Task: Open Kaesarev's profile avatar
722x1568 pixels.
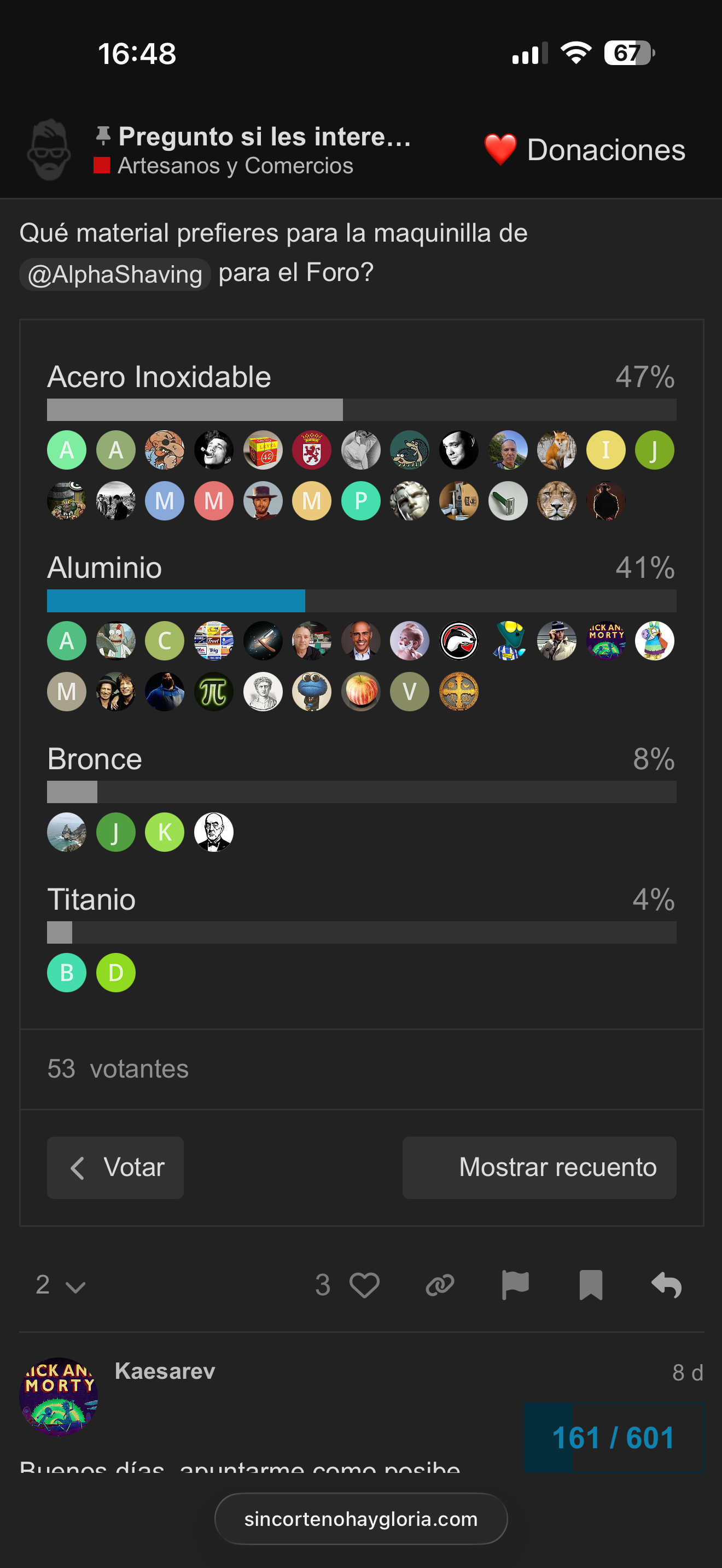Action: [x=59, y=1397]
